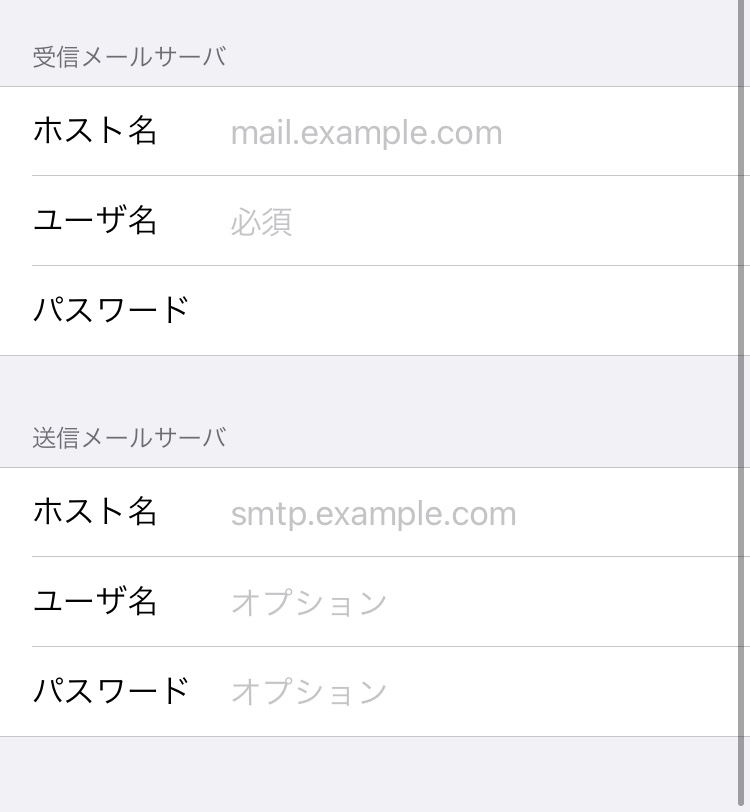Select the outgoing server password field

470,691
